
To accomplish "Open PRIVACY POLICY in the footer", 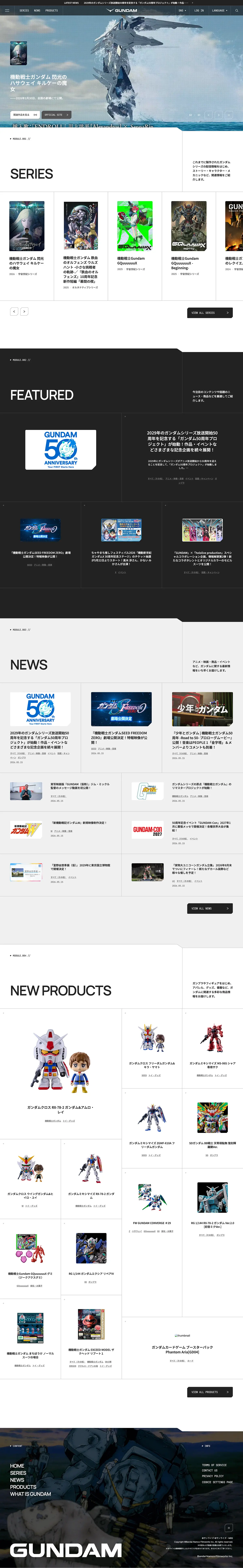I will (213, 1476).
